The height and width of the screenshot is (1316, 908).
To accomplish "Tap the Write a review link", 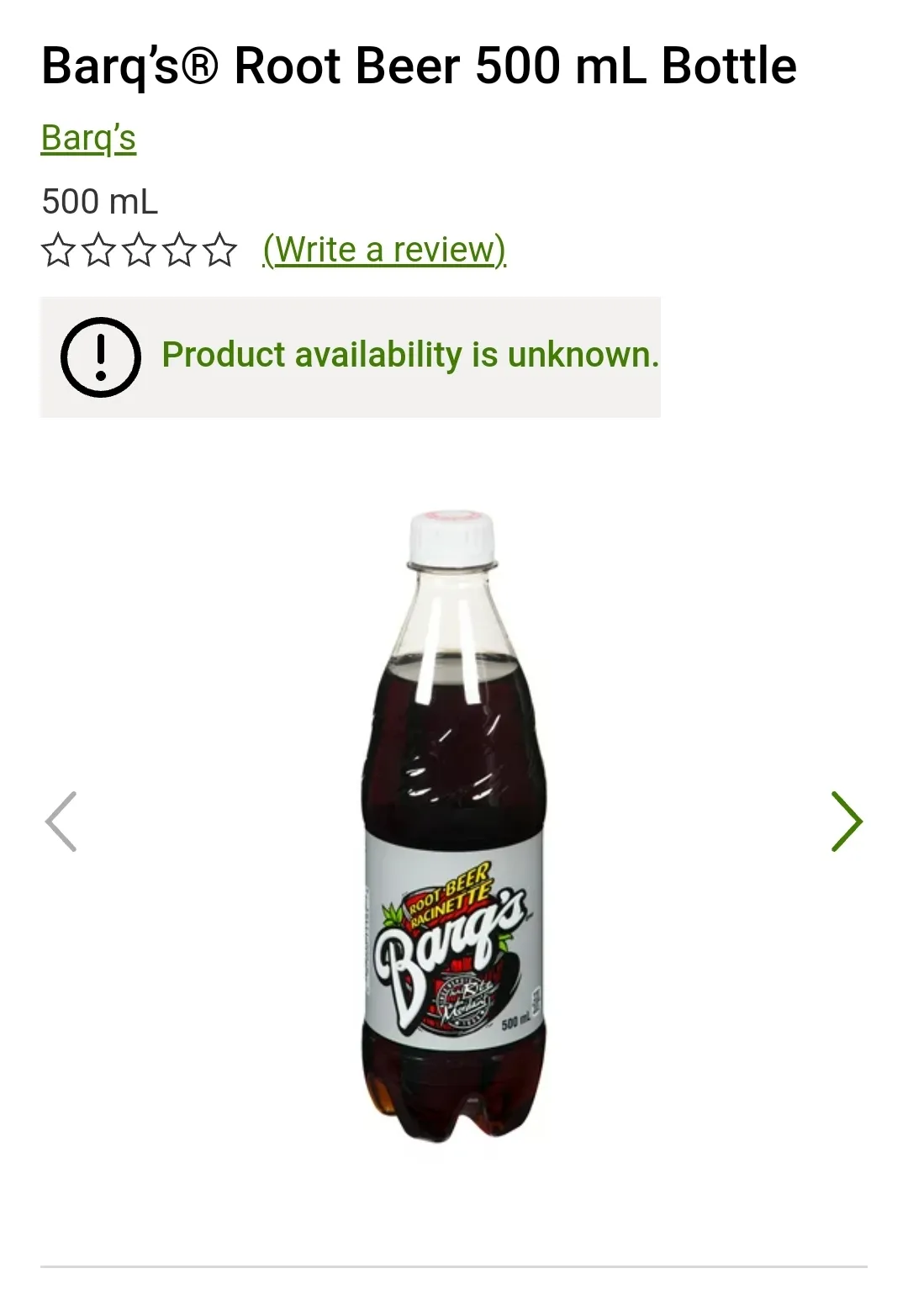I will (384, 250).
